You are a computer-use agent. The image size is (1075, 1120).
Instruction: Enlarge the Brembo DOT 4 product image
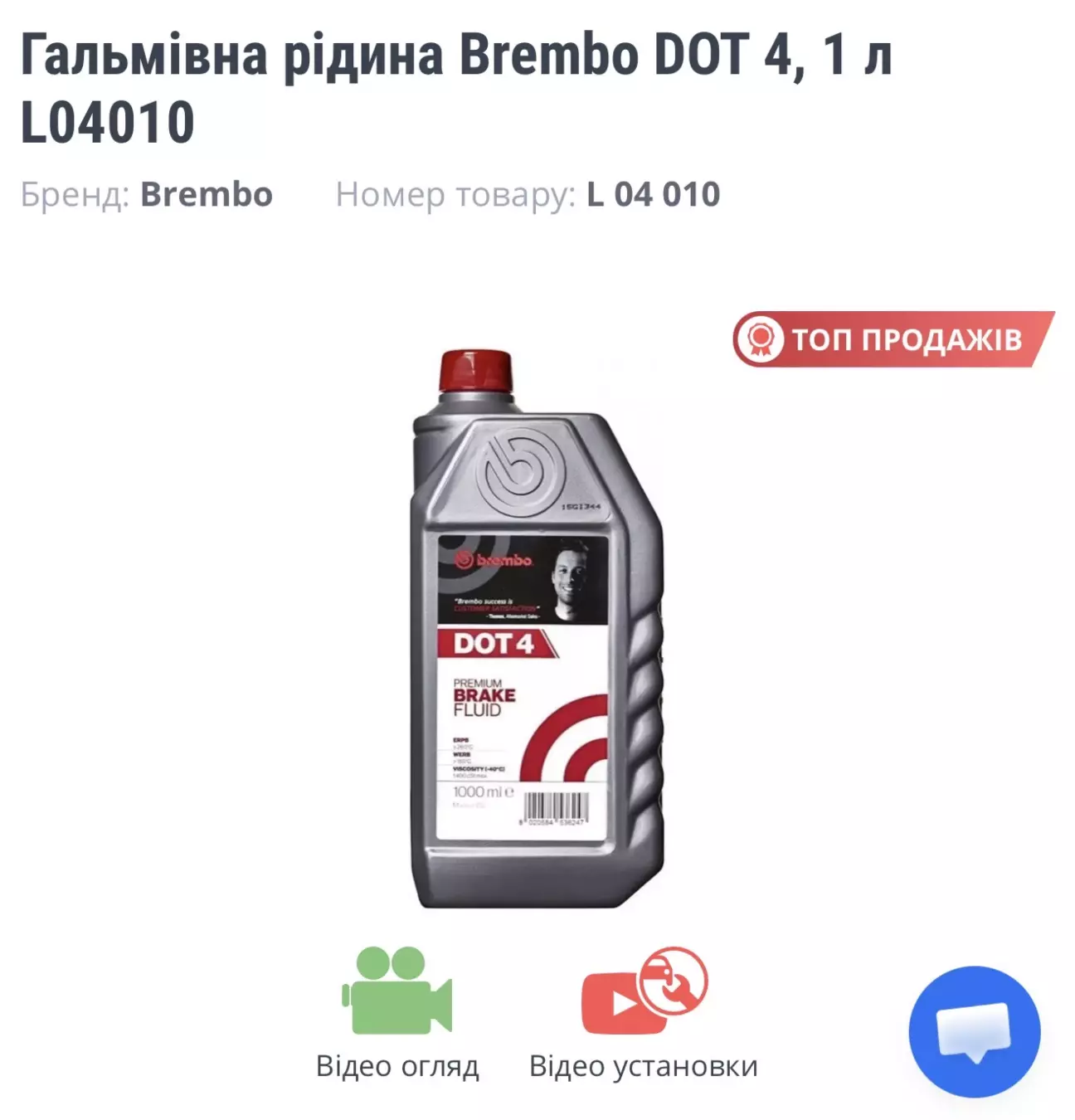click(536, 631)
